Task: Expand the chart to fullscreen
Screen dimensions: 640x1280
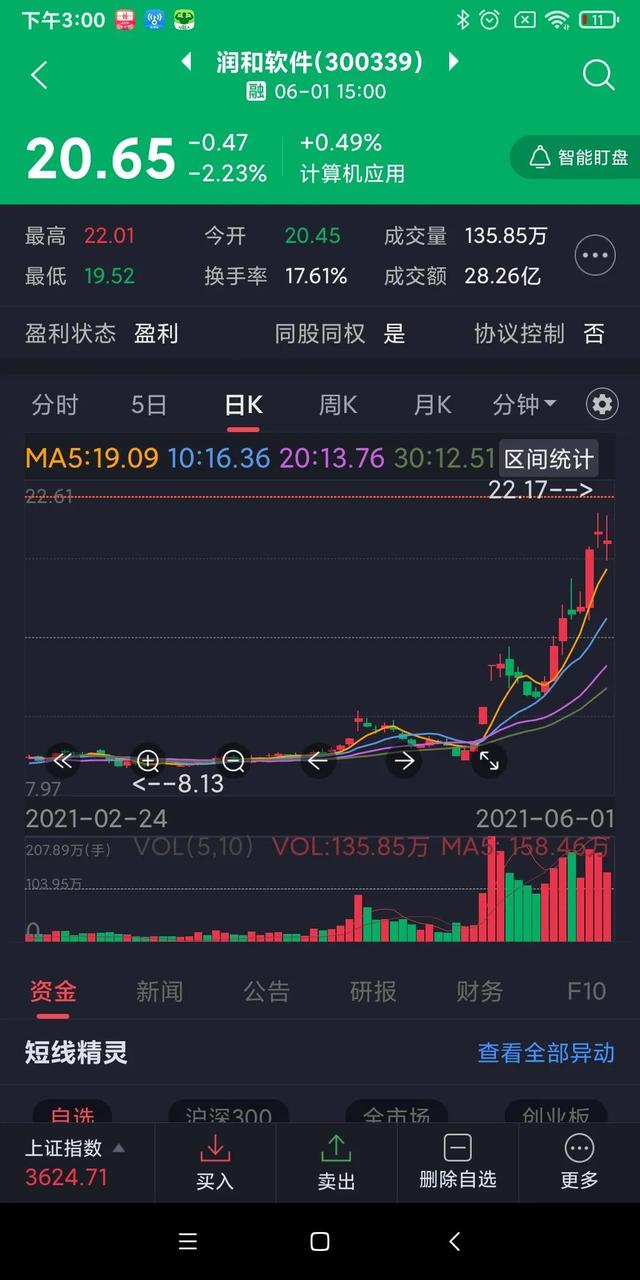Action: [489, 762]
